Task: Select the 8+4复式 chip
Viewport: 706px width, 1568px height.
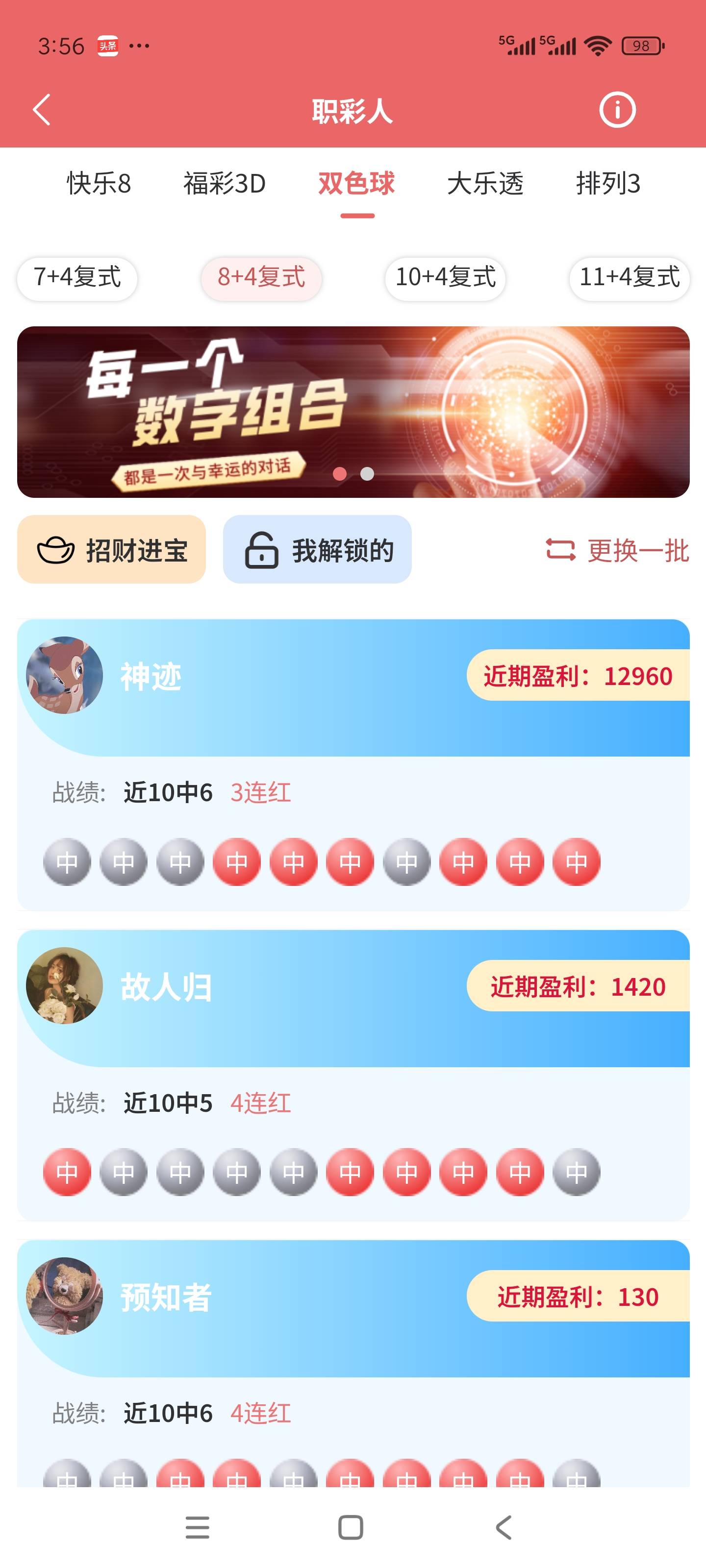Action: (261, 278)
